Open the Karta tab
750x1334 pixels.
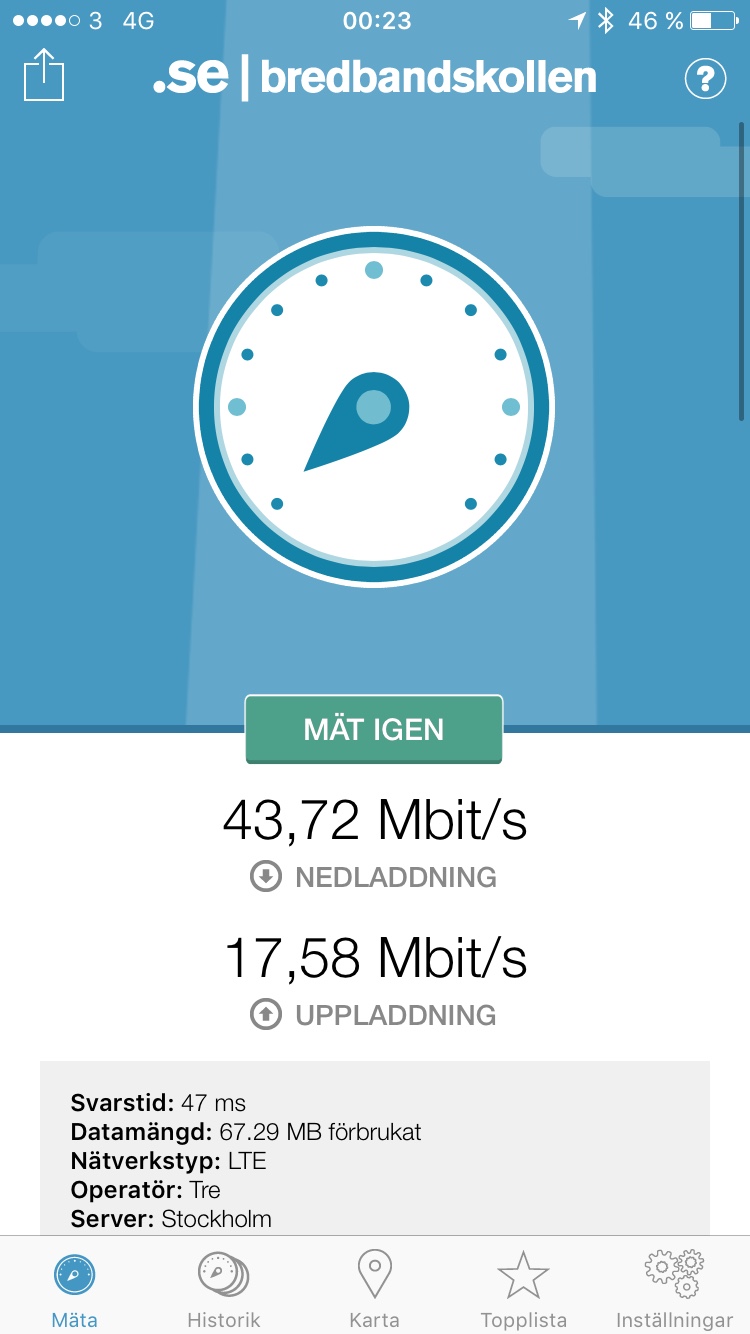pyautogui.click(x=374, y=1289)
